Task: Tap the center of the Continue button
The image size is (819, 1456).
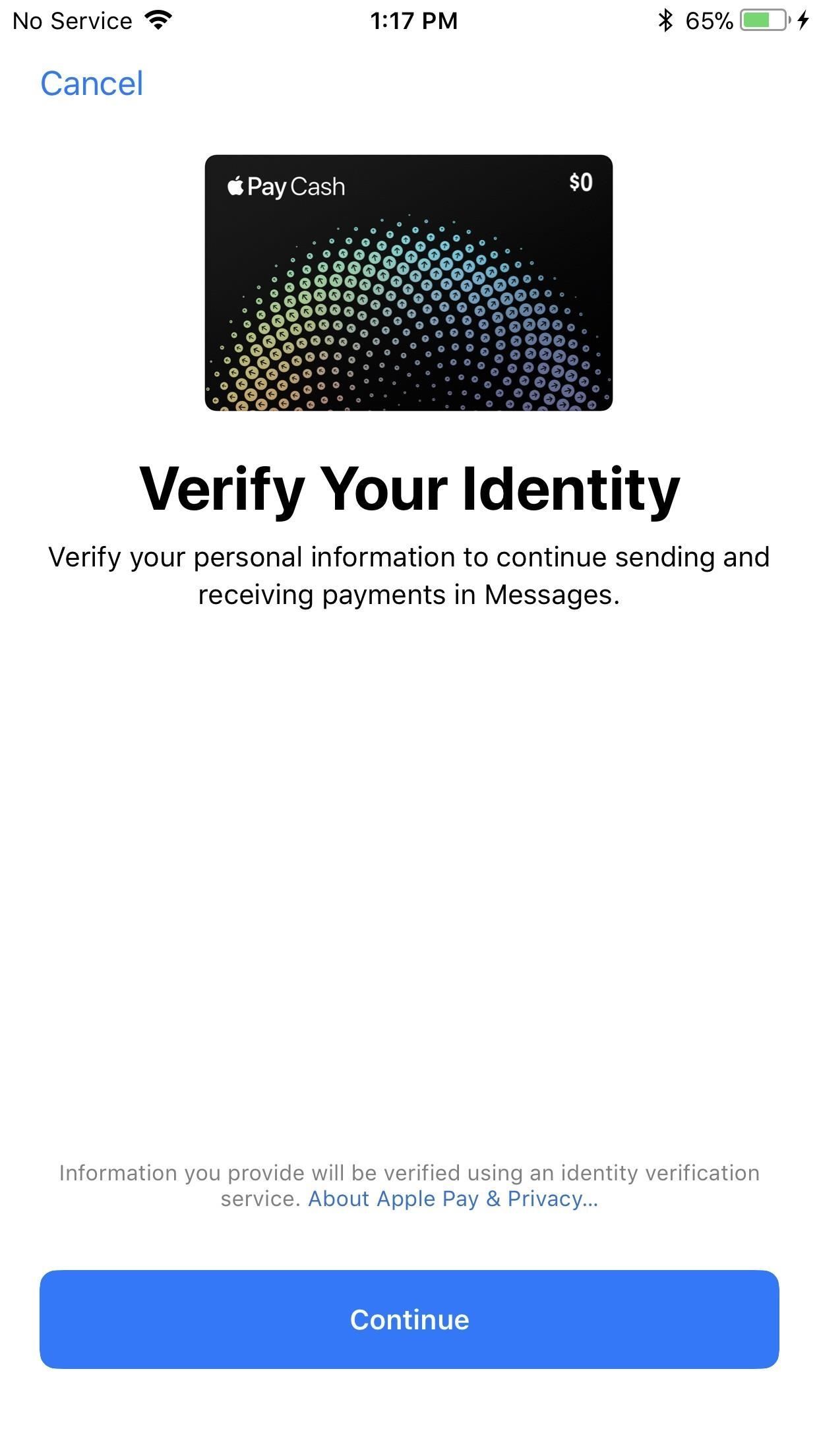Action: click(409, 1319)
